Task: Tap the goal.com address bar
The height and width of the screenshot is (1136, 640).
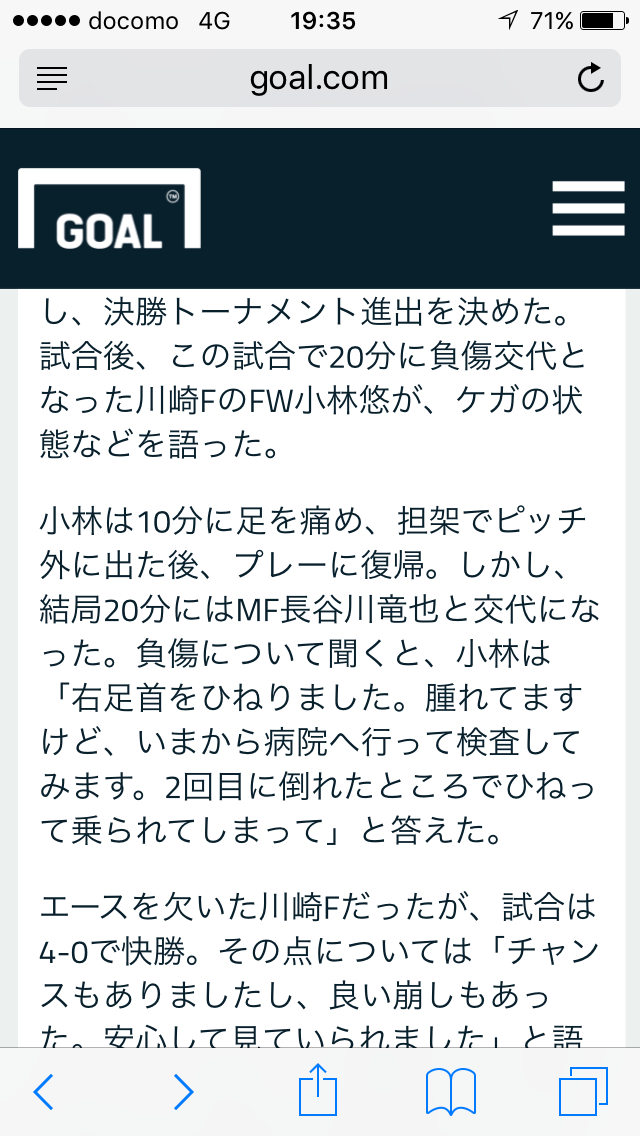Action: [x=320, y=78]
